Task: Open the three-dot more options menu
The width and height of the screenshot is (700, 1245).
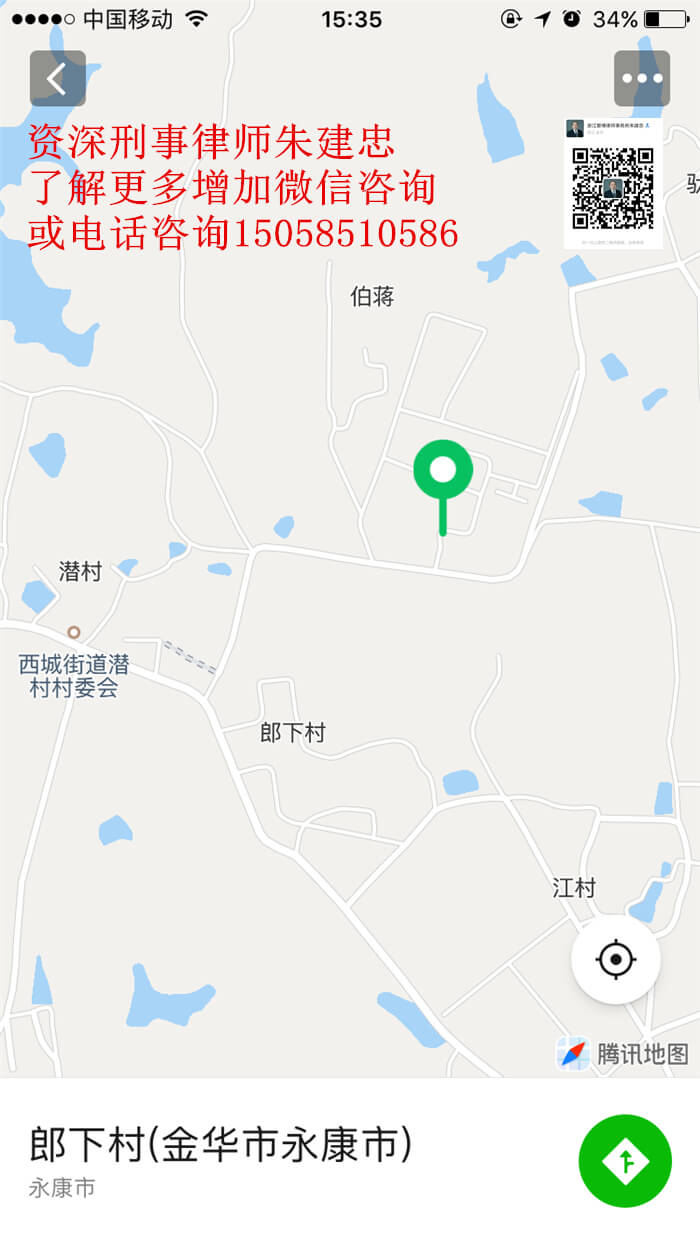Action: click(x=641, y=78)
